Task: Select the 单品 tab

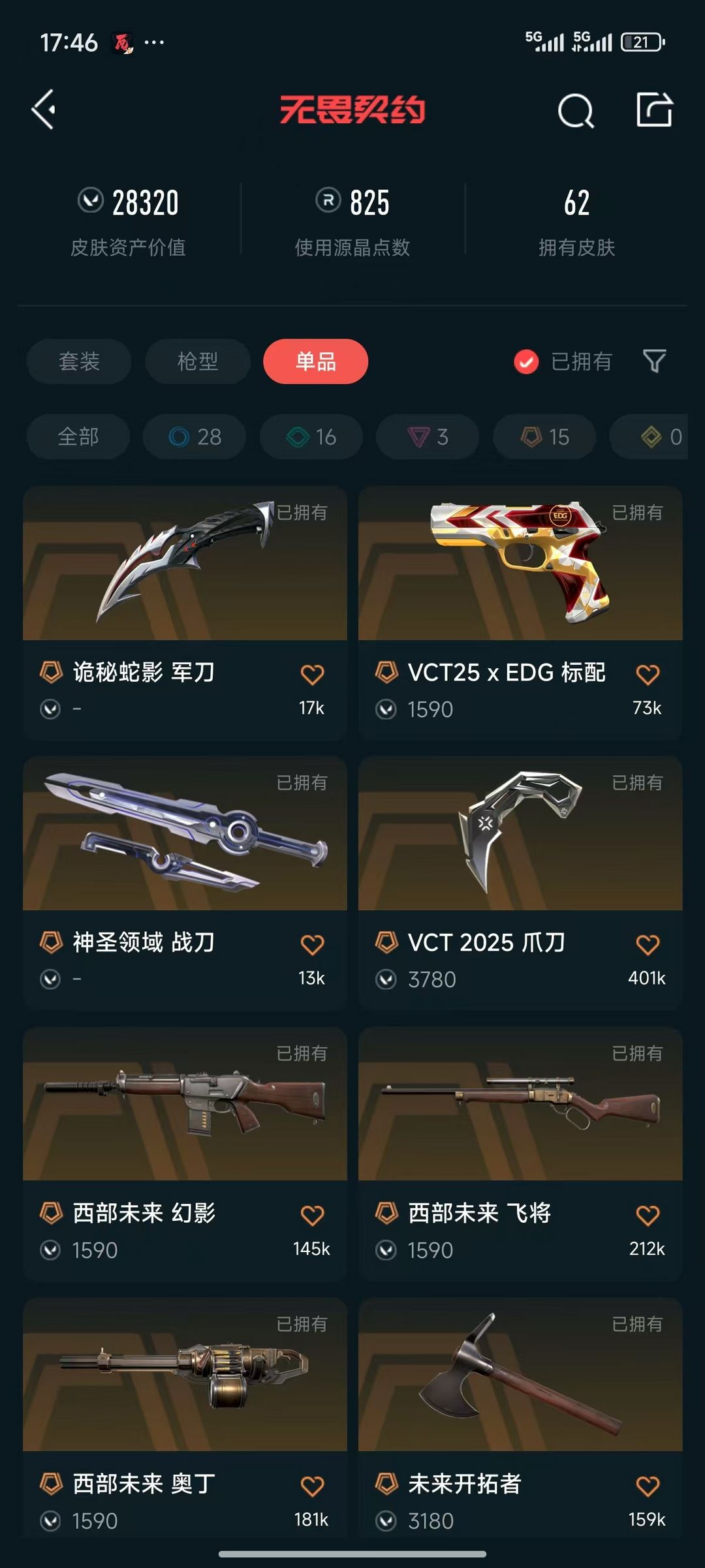Action: (316, 361)
